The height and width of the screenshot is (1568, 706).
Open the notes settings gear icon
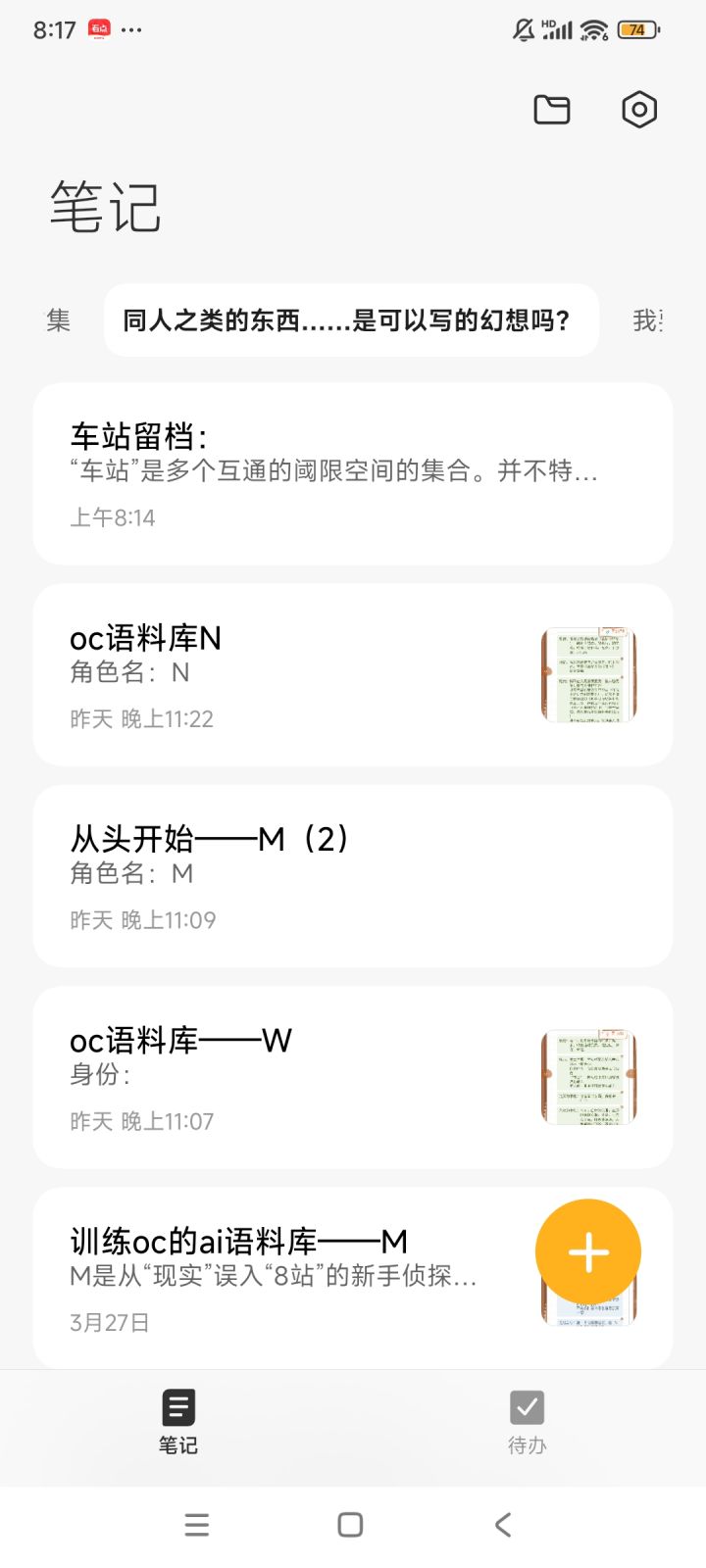[x=638, y=110]
